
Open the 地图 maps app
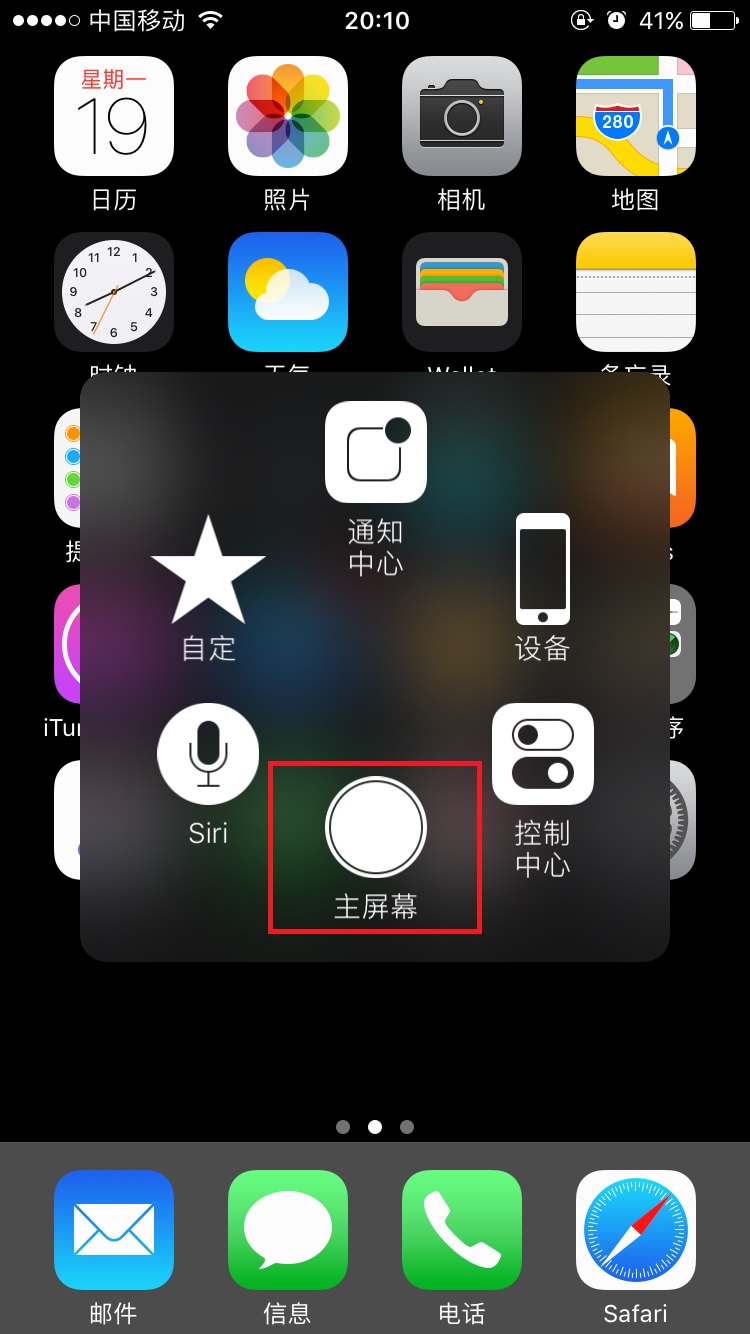tap(636, 116)
